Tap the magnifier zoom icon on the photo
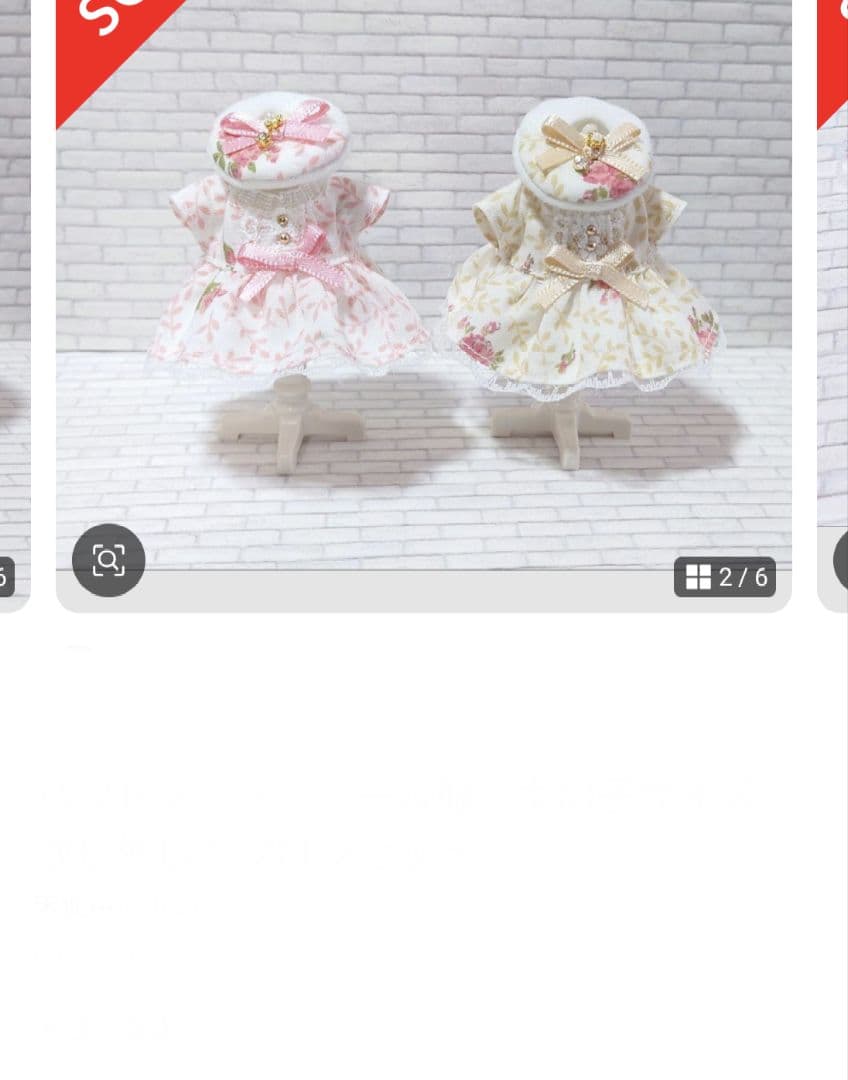 (108, 561)
